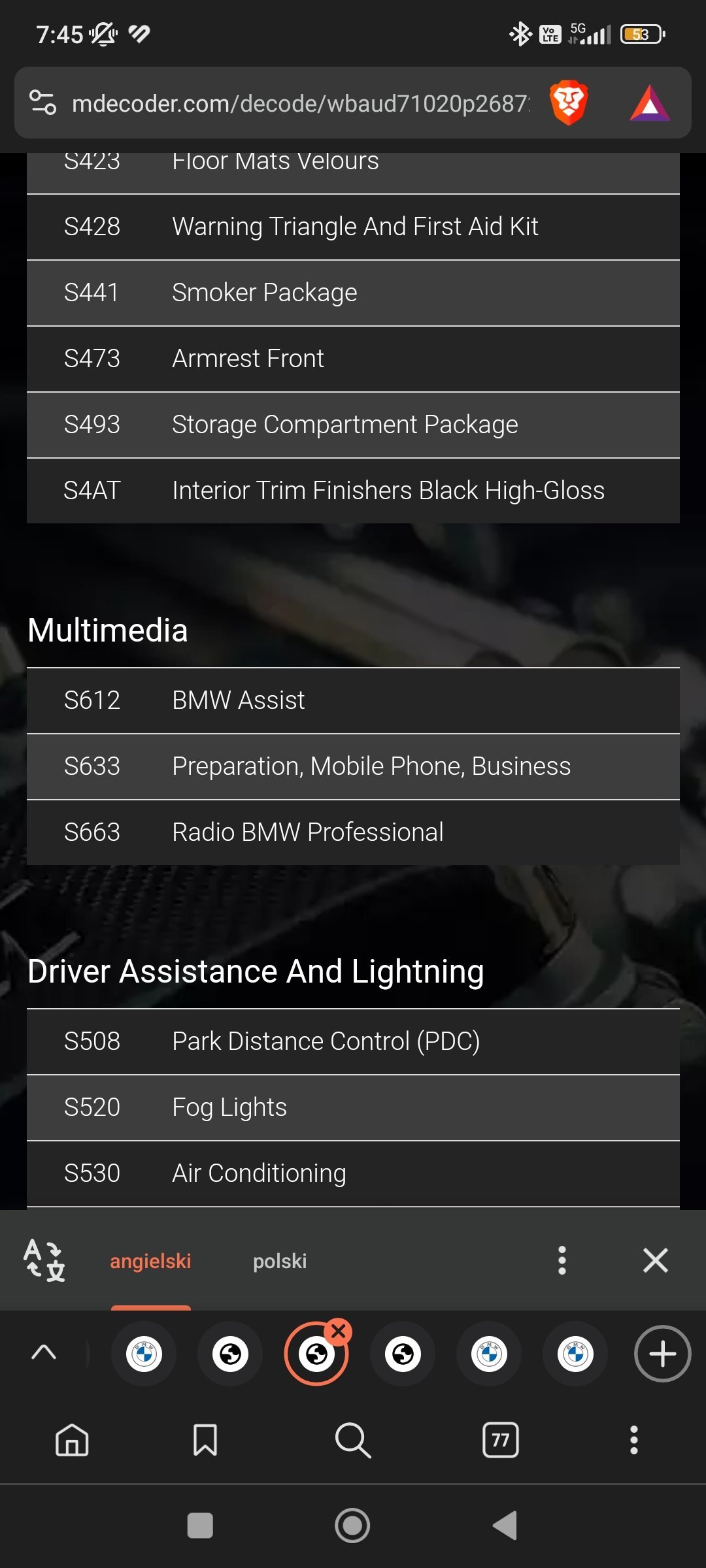Close the translation bar

click(x=655, y=1260)
